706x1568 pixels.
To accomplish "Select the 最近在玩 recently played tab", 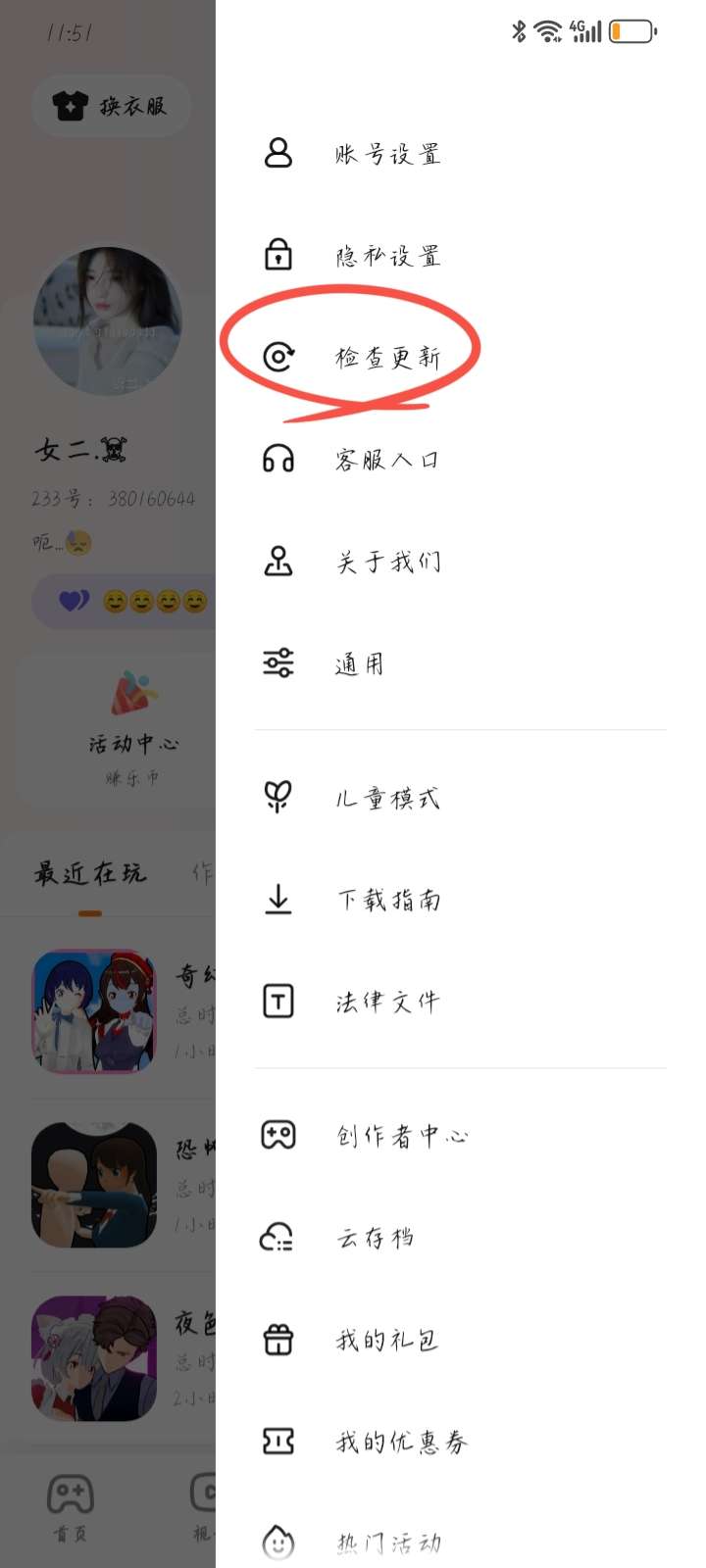I will tap(90, 872).
